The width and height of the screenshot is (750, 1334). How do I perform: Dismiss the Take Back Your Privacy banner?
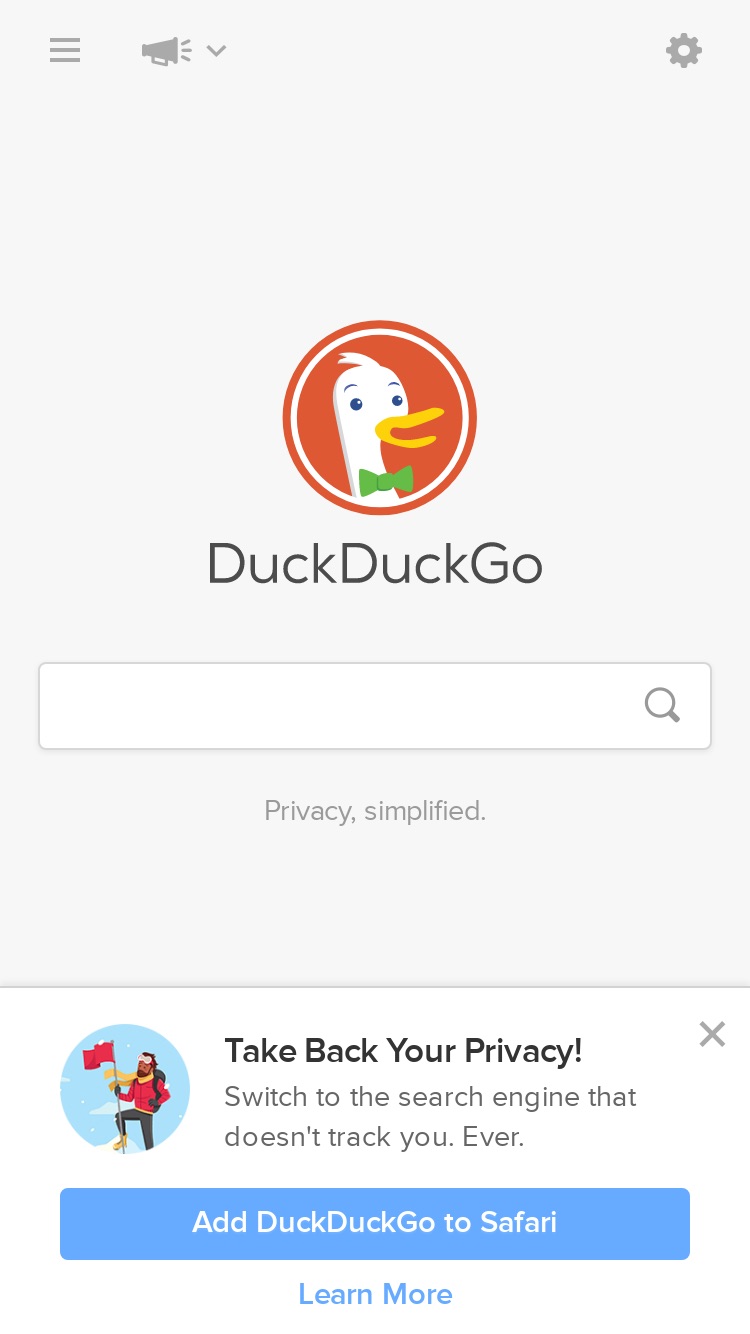(x=712, y=1034)
